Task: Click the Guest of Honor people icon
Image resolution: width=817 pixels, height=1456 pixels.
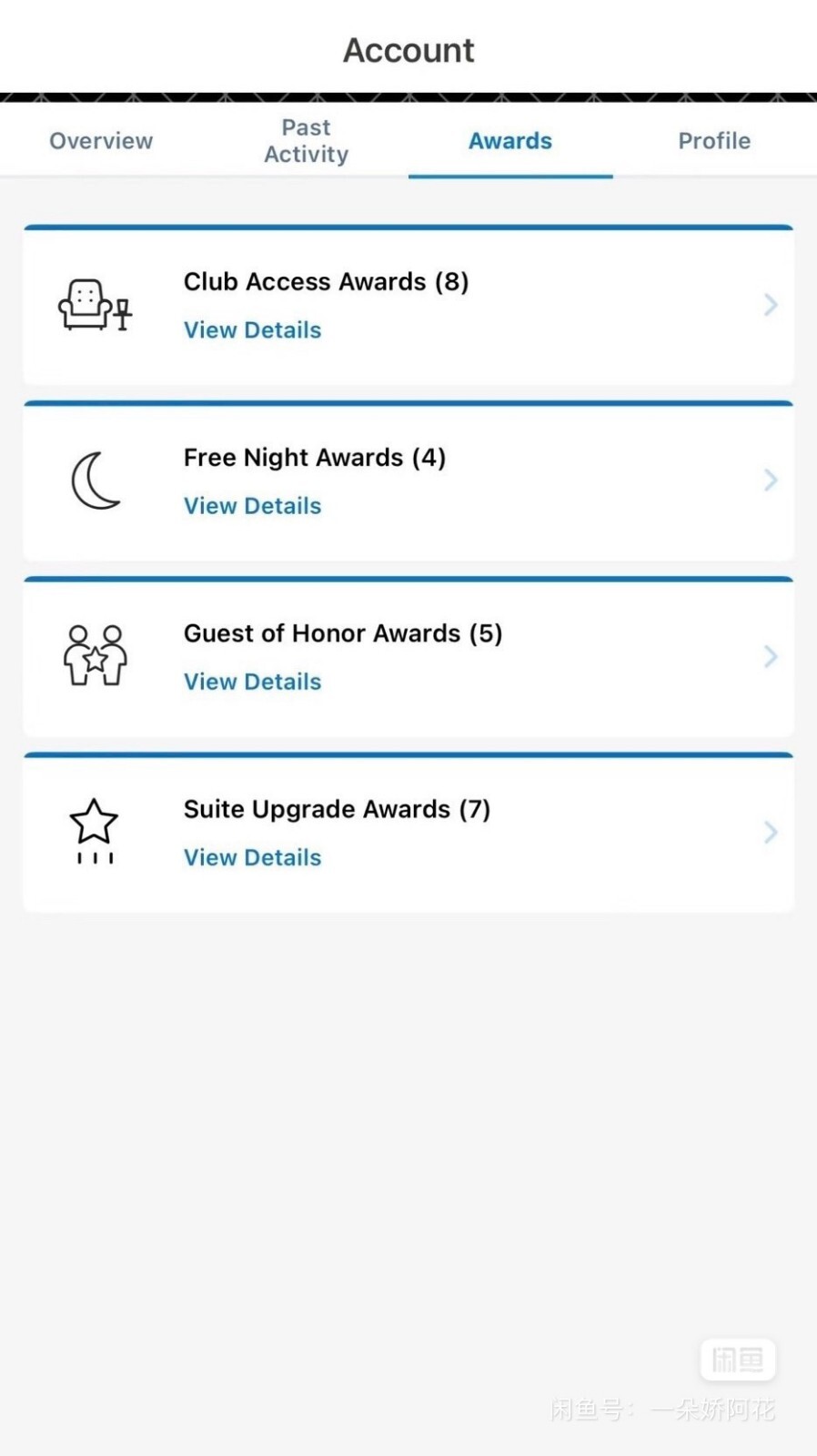Action: point(95,656)
